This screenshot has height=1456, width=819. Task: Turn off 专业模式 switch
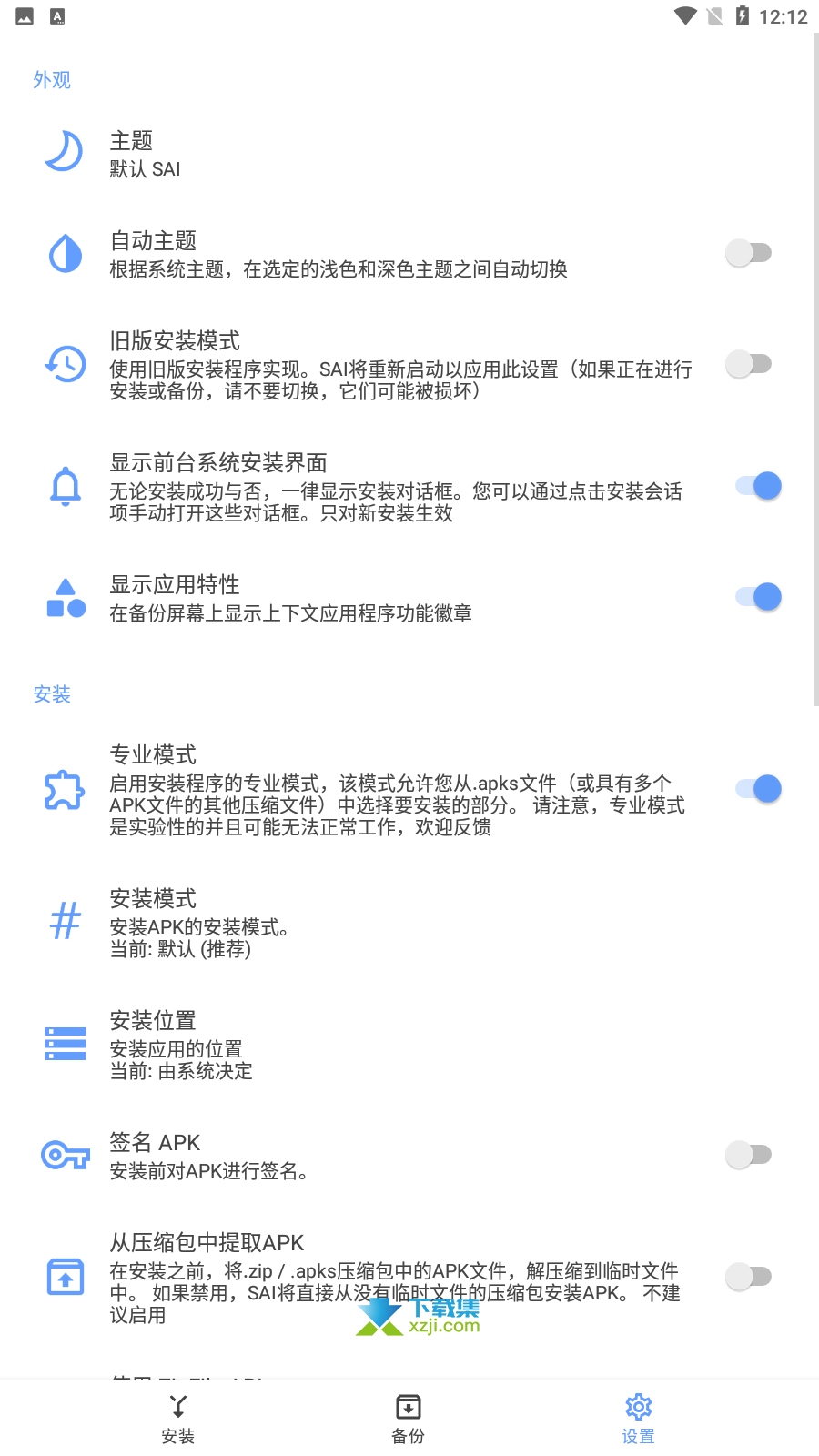[758, 789]
